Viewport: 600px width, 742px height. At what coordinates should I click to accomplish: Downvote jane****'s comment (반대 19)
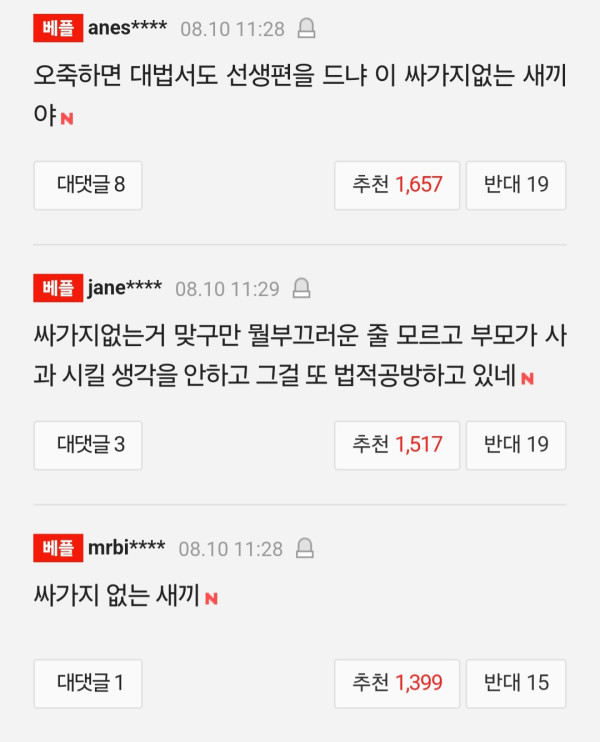click(x=516, y=445)
